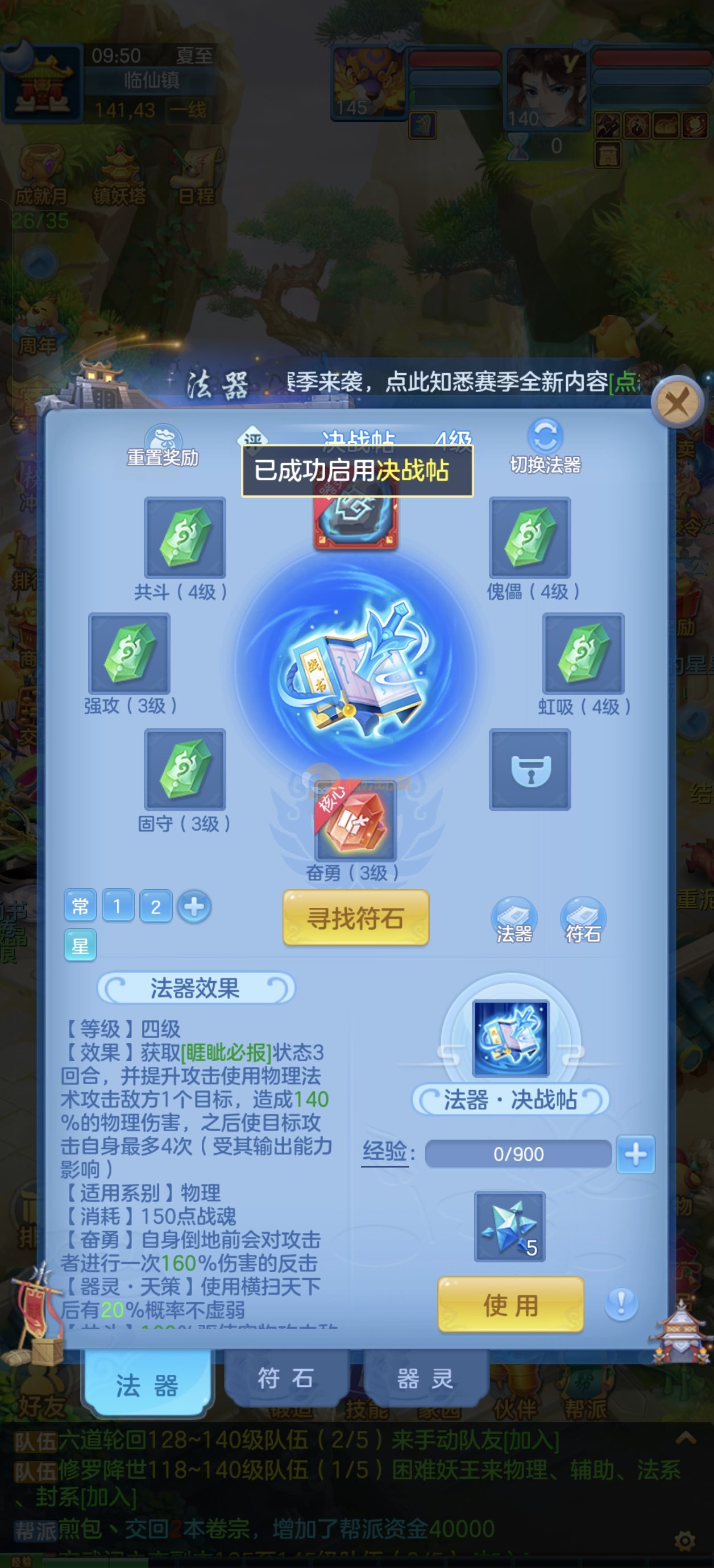Open the exclamation info icon

[x=621, y=1303]
